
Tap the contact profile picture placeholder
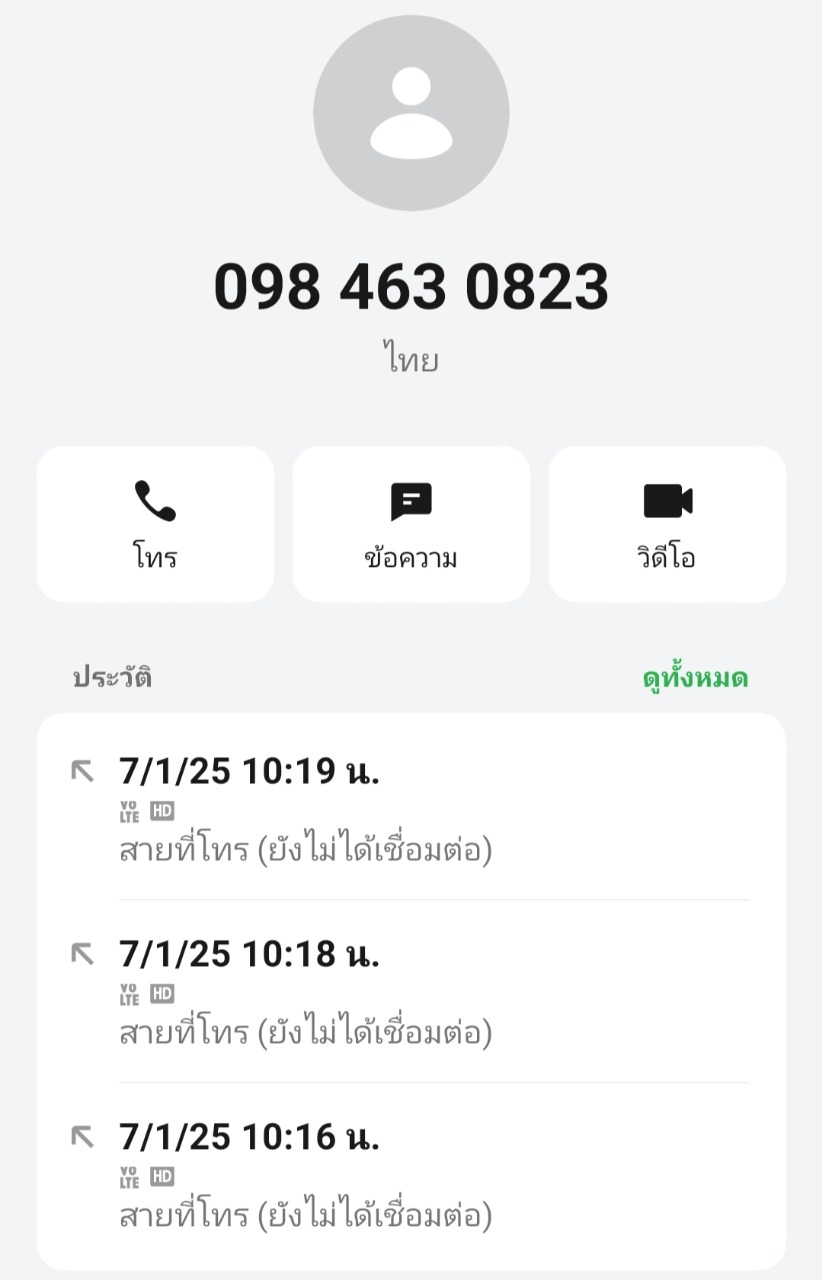coord(411,113)
